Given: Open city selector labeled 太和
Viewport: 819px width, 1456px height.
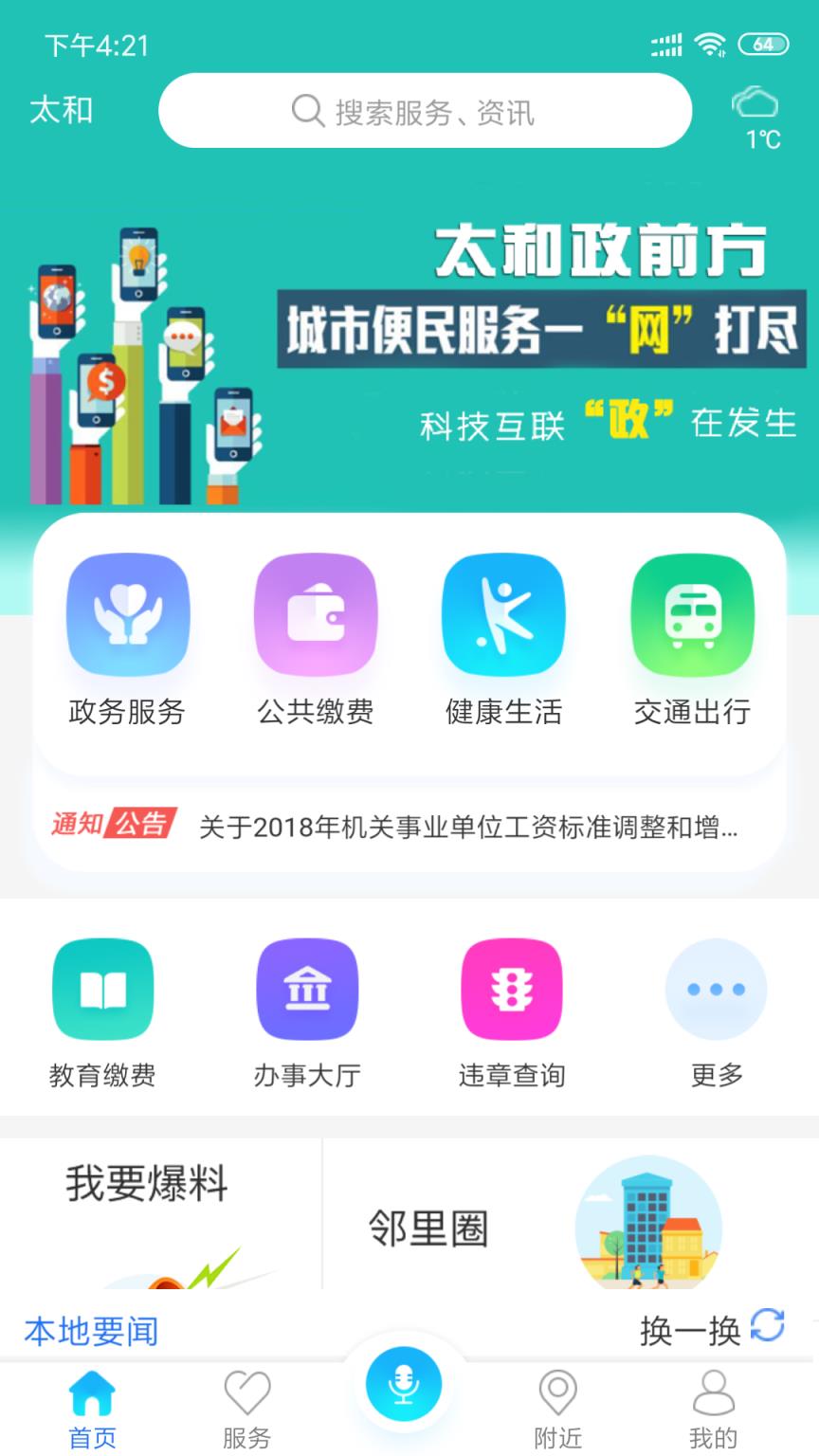Looking at the screenshot, I should [61, 110].
